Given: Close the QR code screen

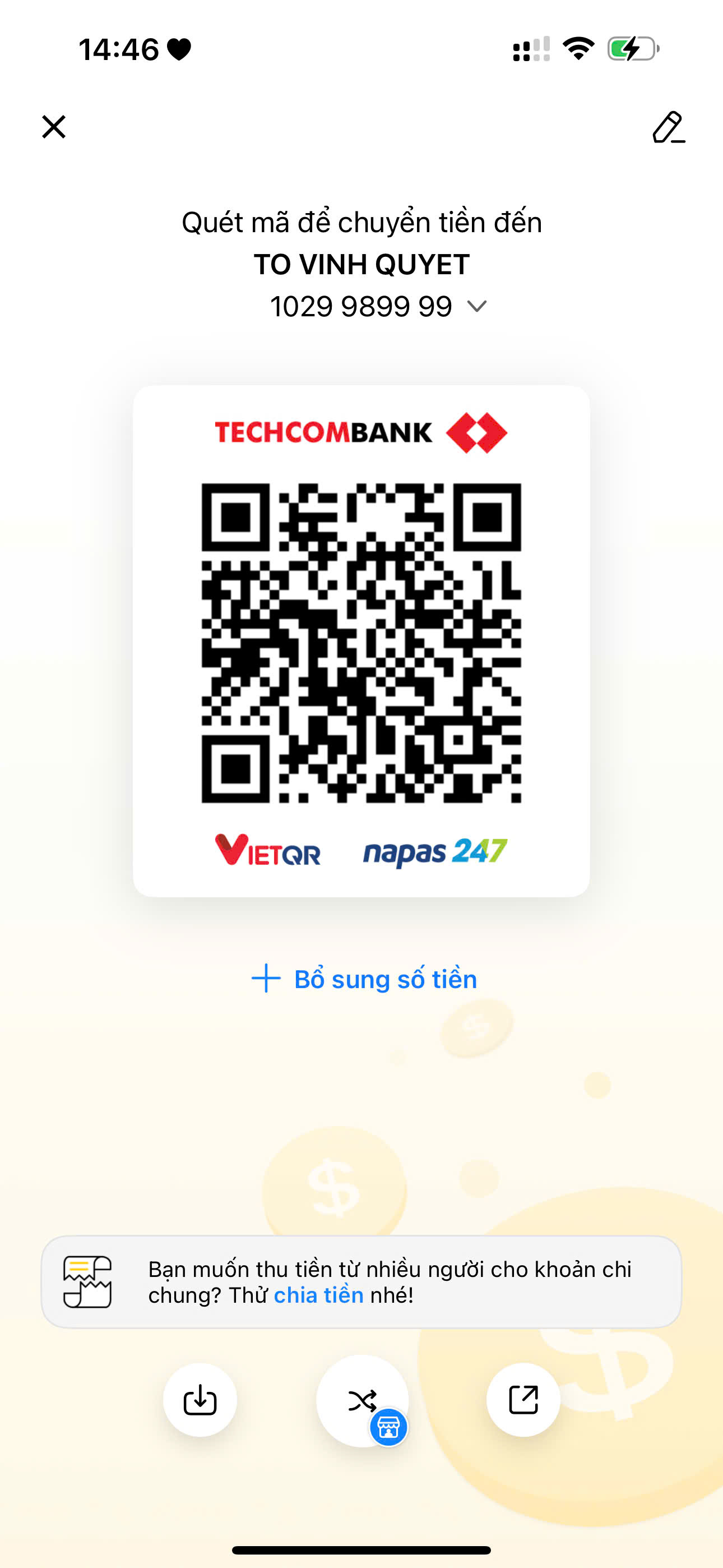Looking at the screenshot, I should [54, 127].
